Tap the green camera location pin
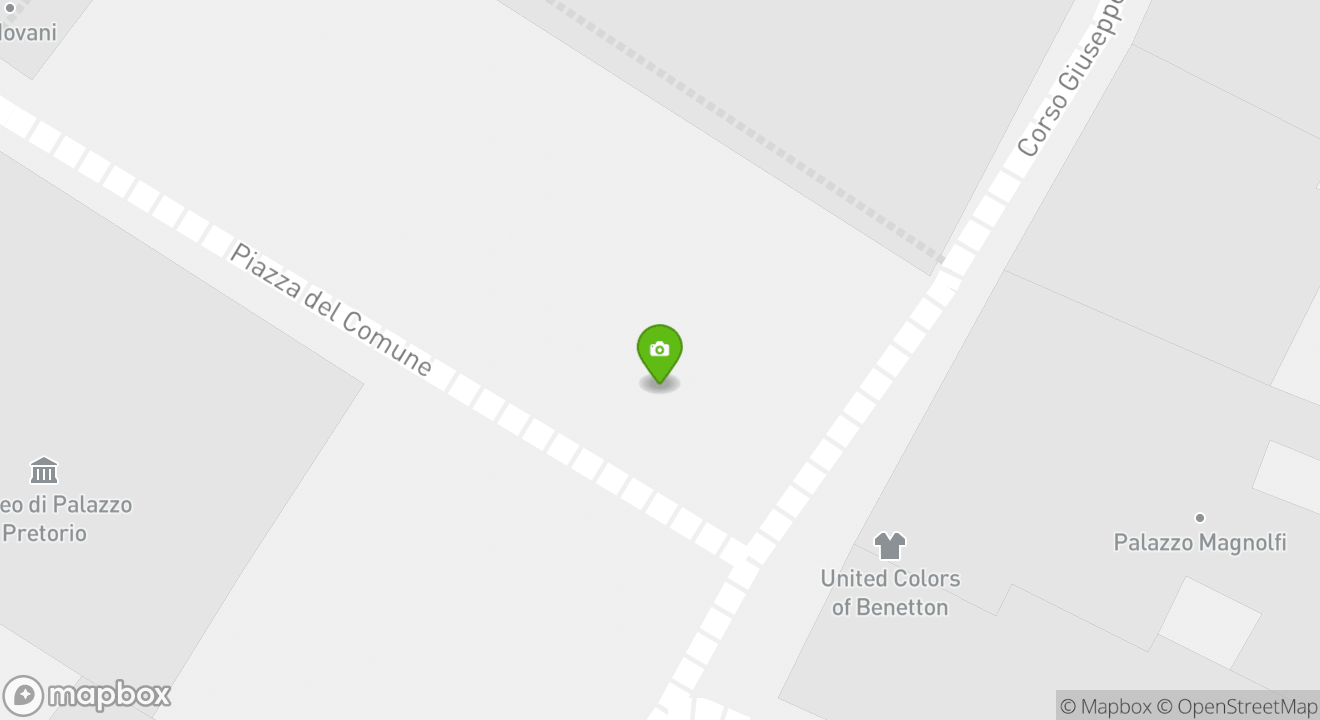 [x=659, y=352]
